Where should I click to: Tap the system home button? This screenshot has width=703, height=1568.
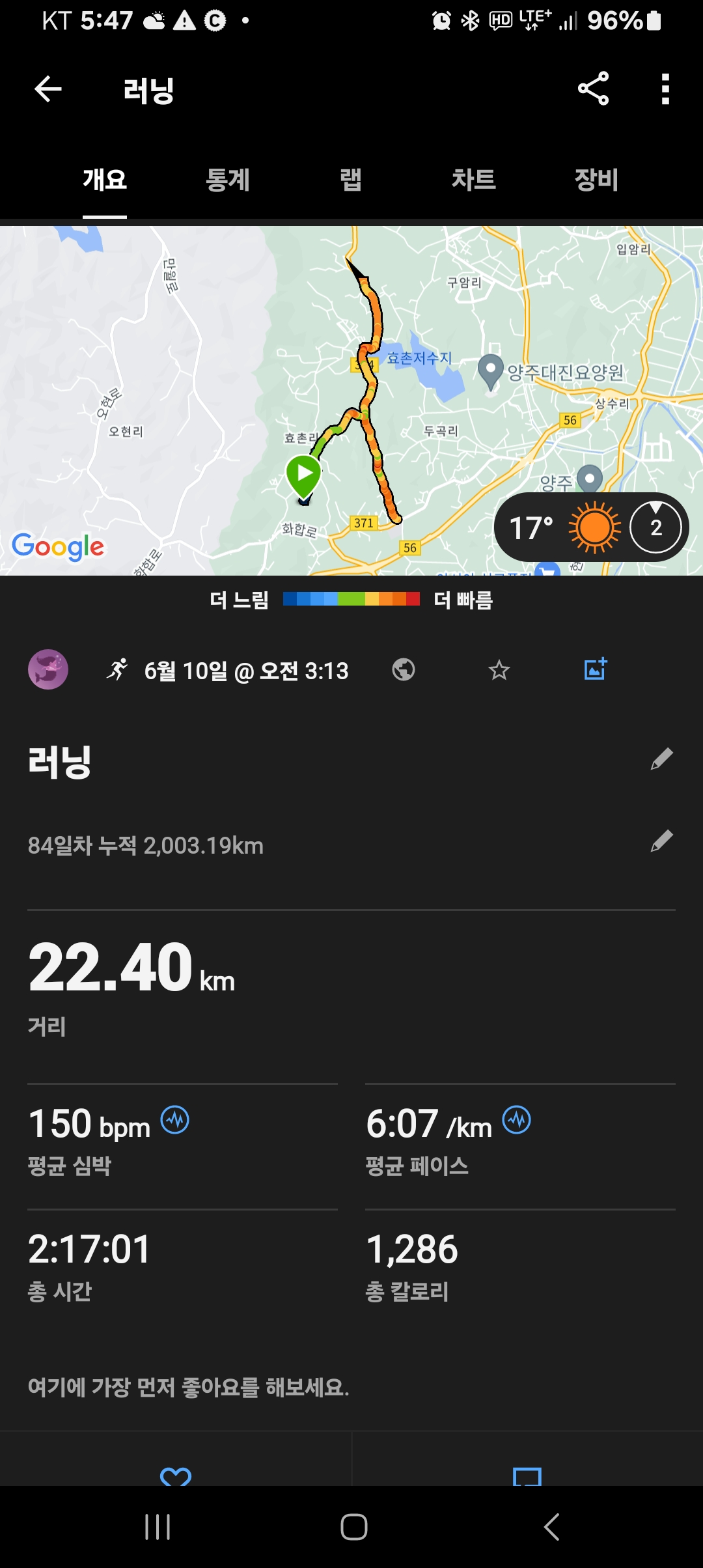pyautogui.click(x=353, y=1526)
